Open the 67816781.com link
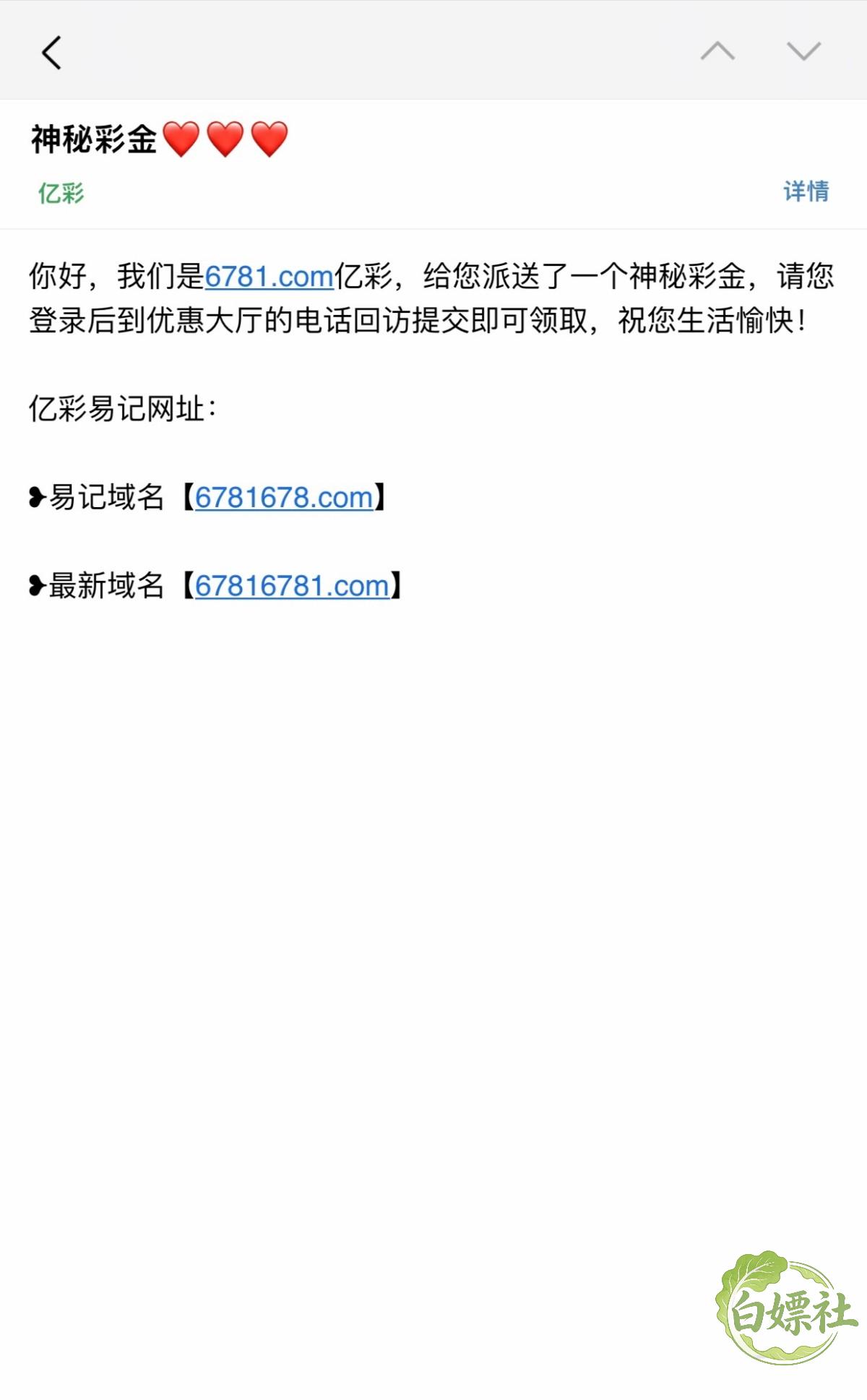Screen dimensions: 867x1400 click(x=292, y=586)
